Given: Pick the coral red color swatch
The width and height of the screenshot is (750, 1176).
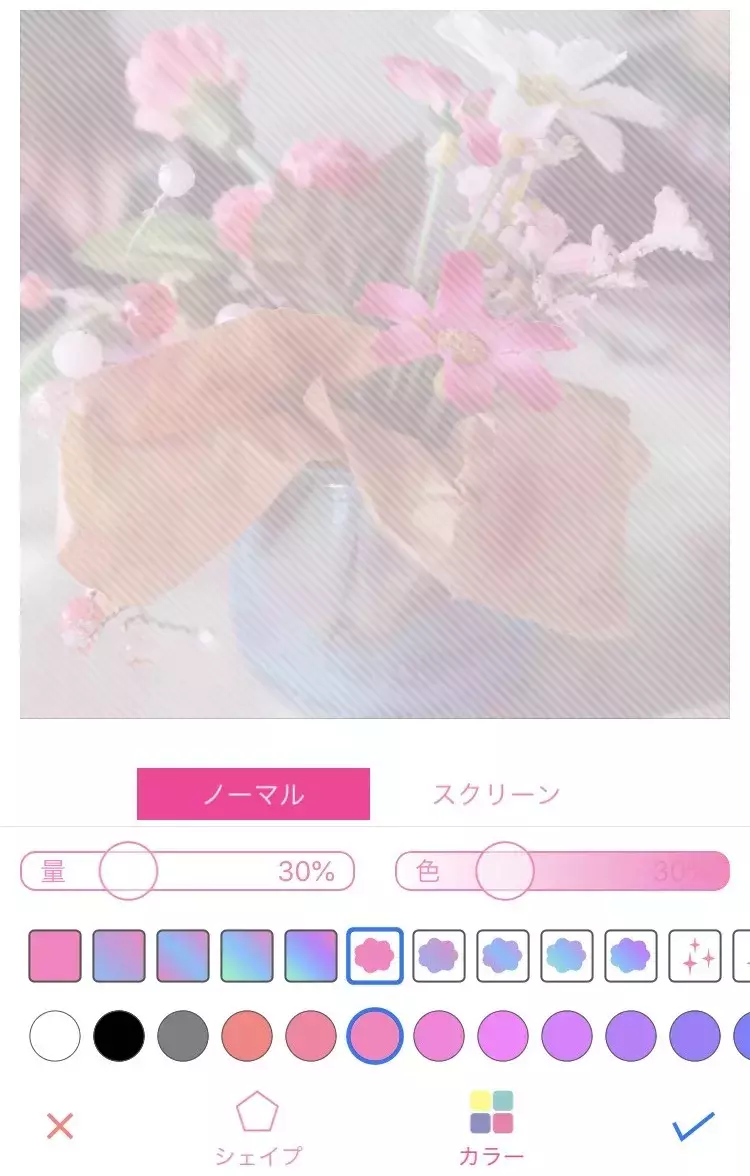Looking at the screenshot, I should 247,1035.
